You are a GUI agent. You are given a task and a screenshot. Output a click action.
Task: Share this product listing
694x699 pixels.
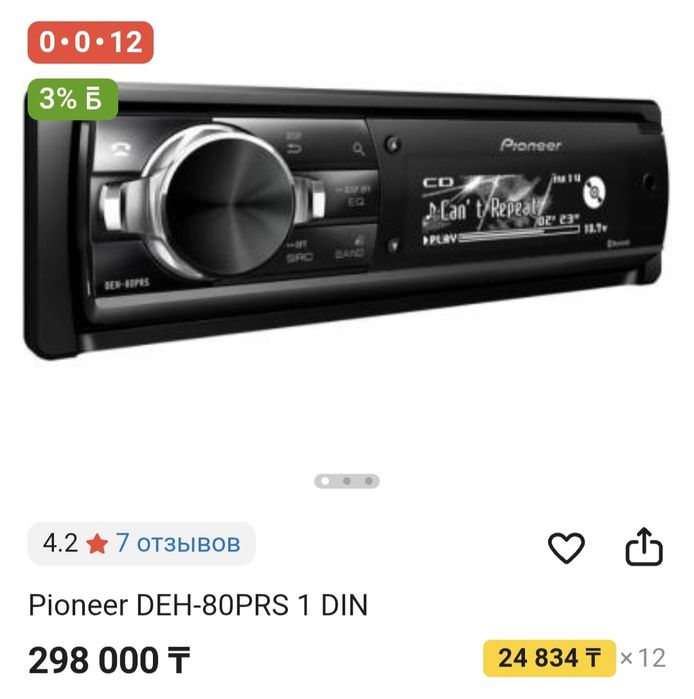pos(644,546)
